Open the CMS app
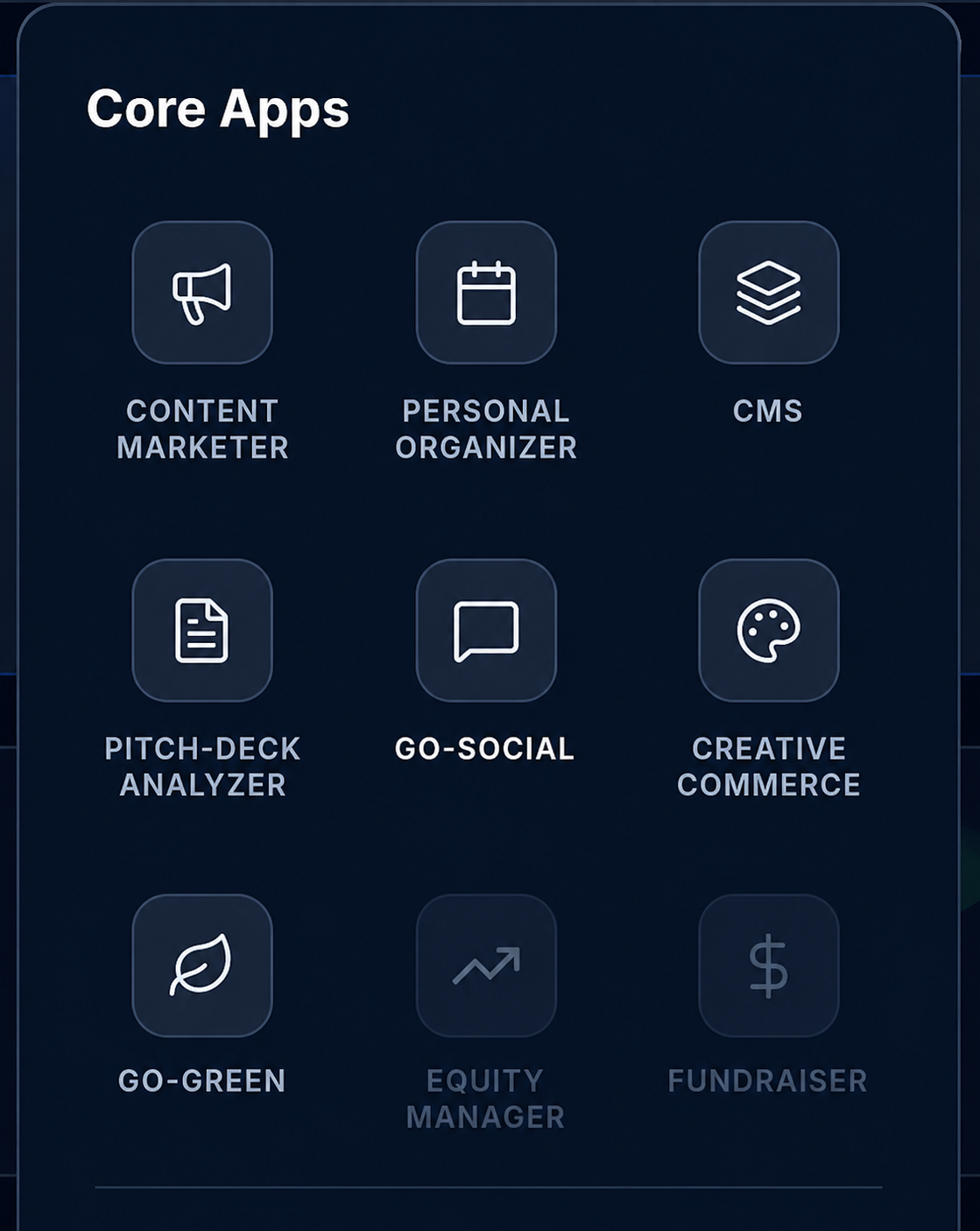The height and width of the screenshot is (1231, 980). click(x=768, y=293)
